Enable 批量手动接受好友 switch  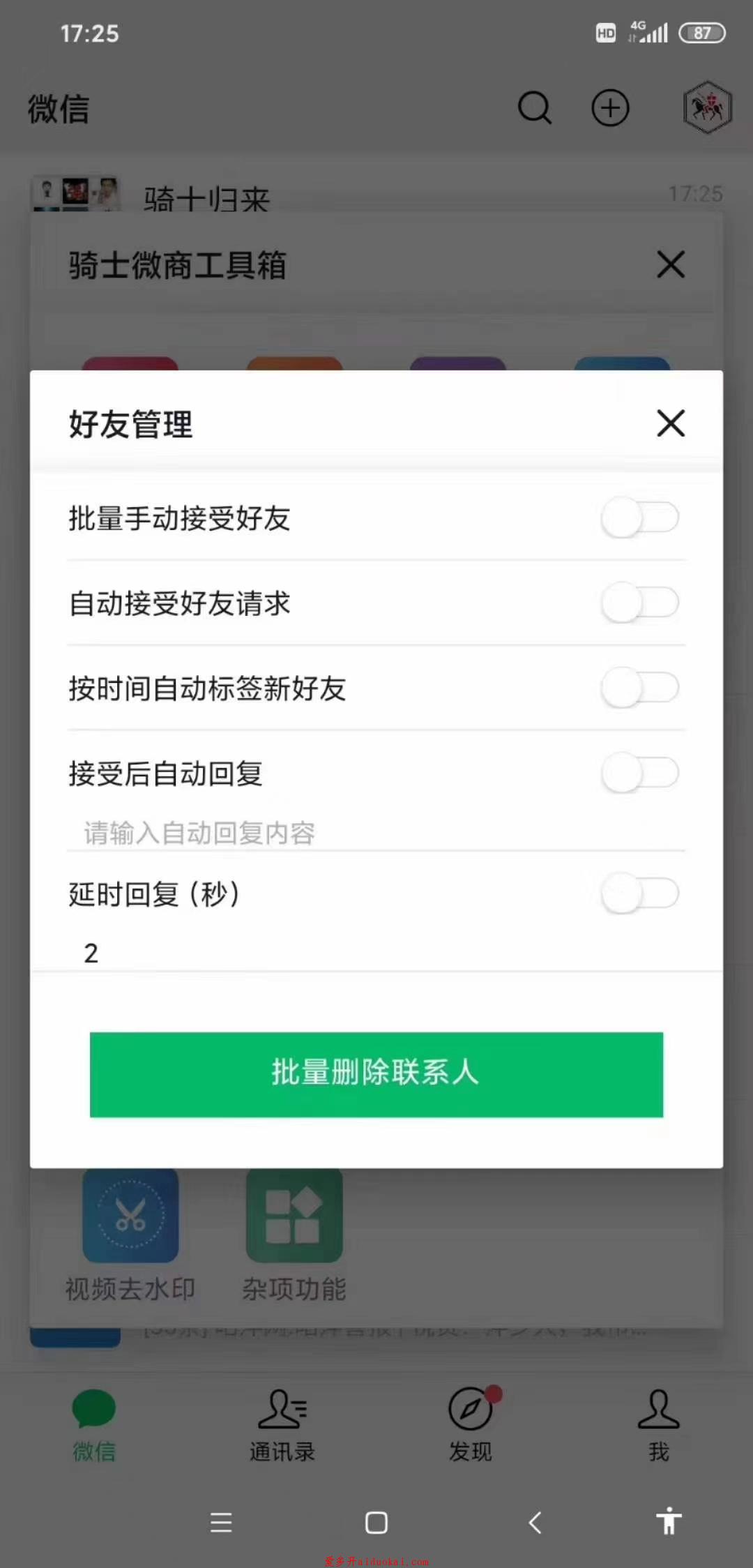[x=639, y=518]
